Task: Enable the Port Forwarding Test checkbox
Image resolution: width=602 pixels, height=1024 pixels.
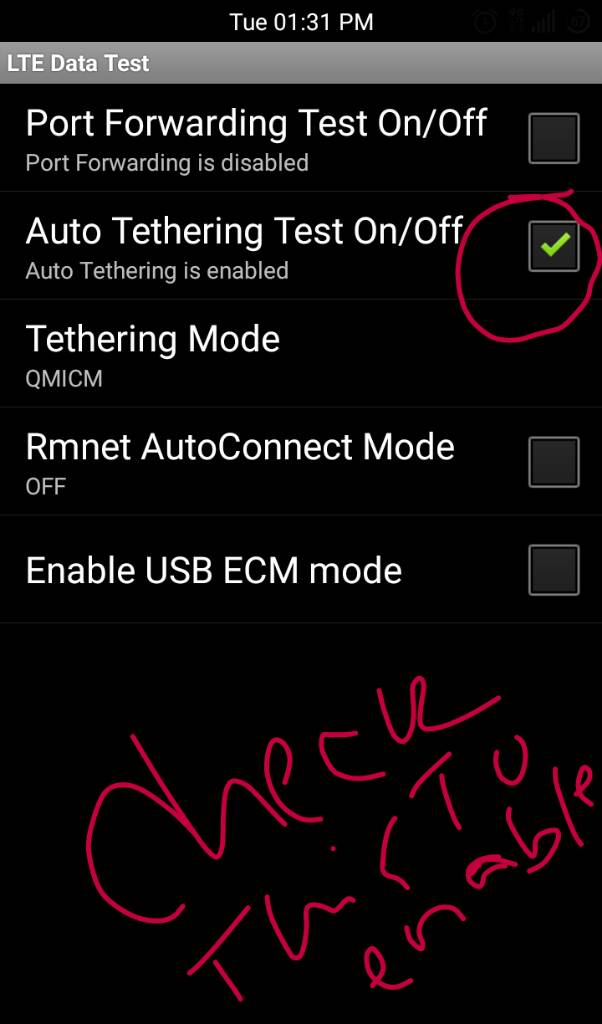Action: pos(553,138)
